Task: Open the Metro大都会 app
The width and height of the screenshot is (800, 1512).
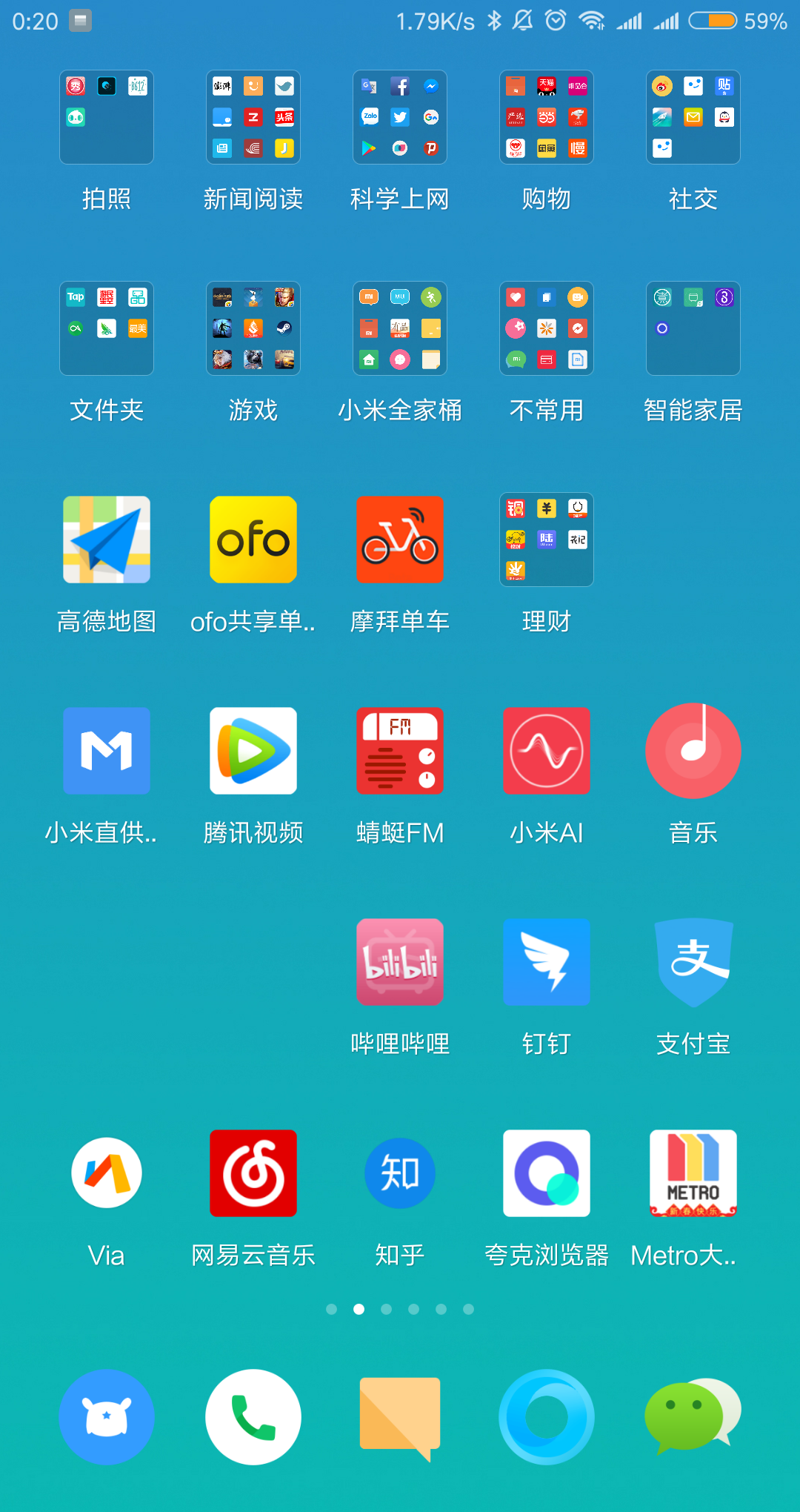Action: pos(693,1173)
